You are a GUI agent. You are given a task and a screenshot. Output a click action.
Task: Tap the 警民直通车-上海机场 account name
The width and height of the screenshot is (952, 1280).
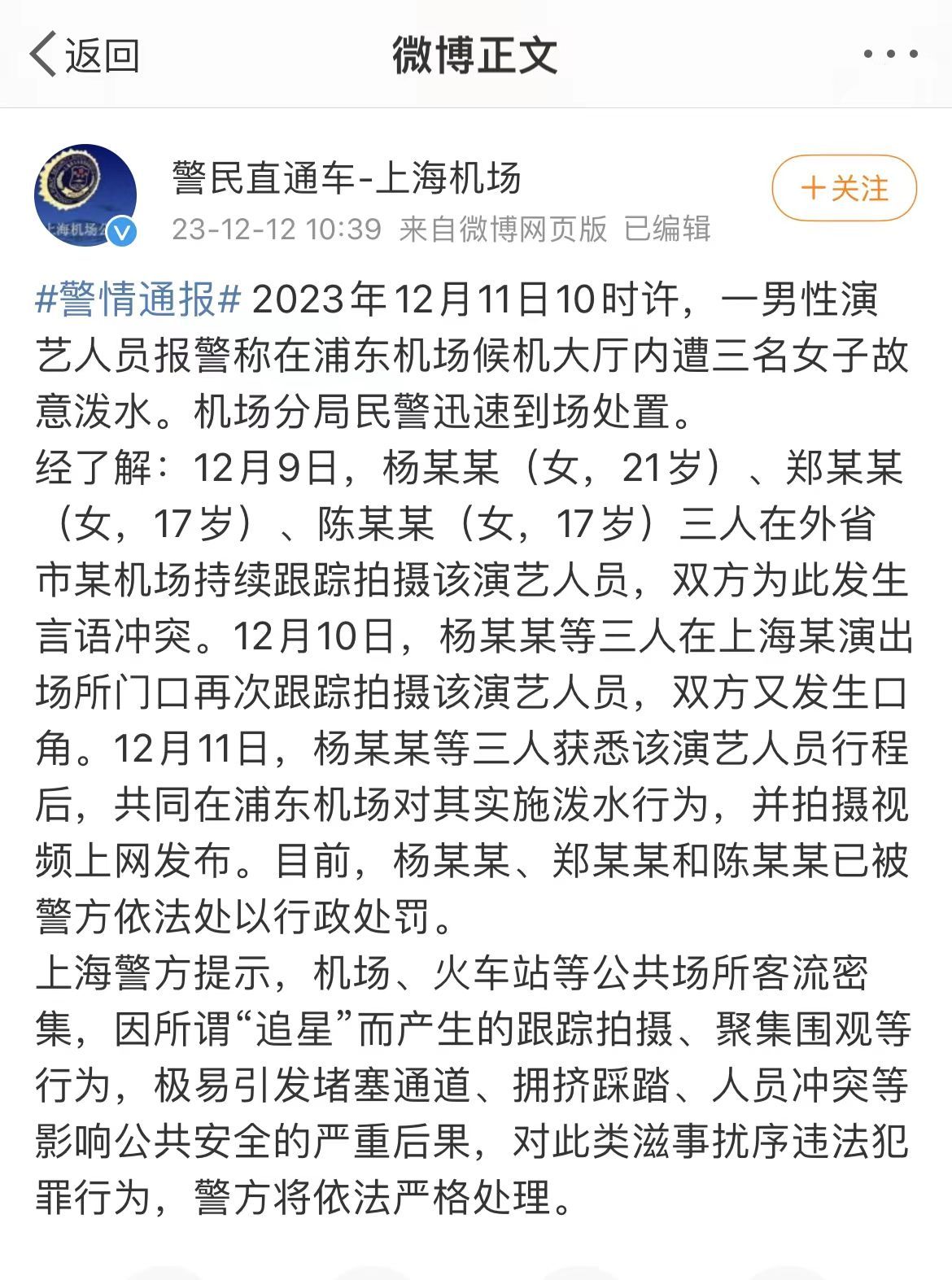(x=347, y=177)
